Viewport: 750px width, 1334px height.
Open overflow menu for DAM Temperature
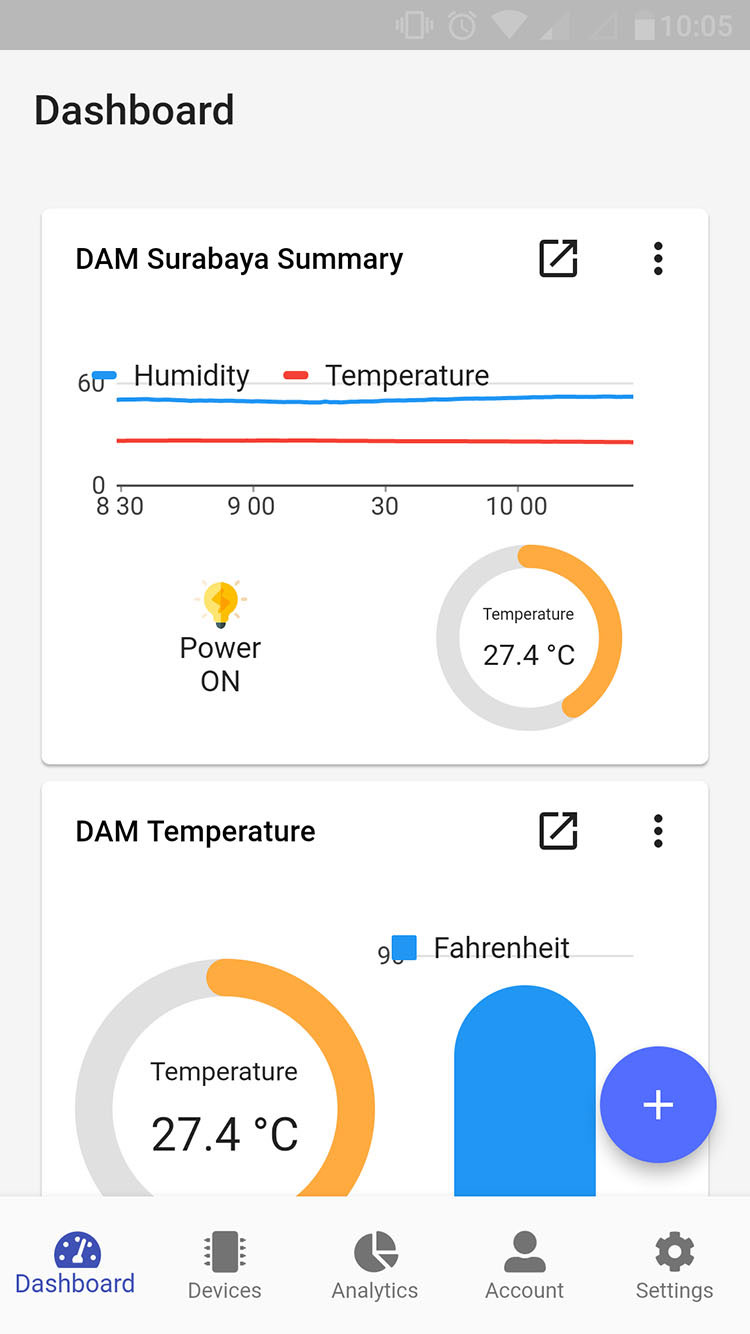657,830
